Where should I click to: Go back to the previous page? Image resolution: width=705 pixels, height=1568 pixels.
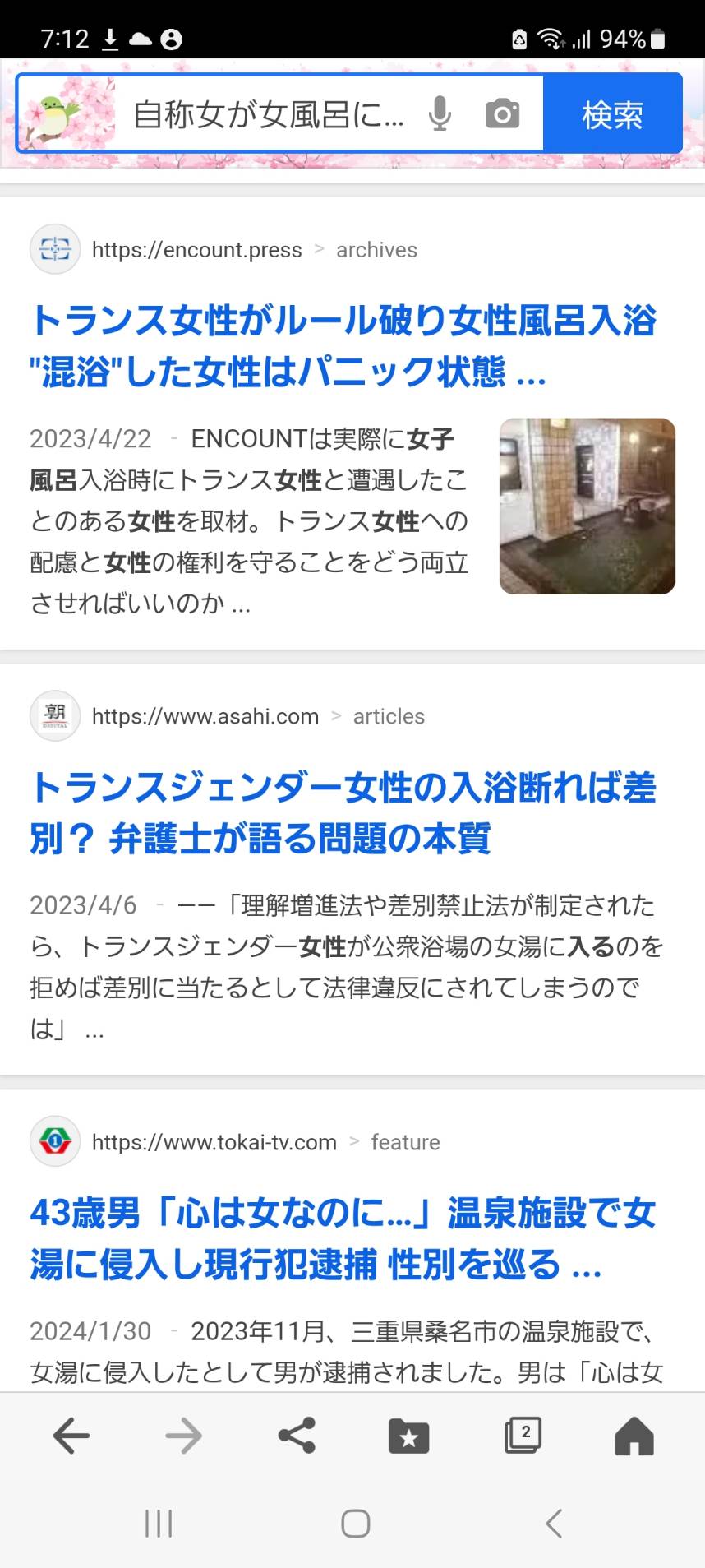click(71, 1436)
